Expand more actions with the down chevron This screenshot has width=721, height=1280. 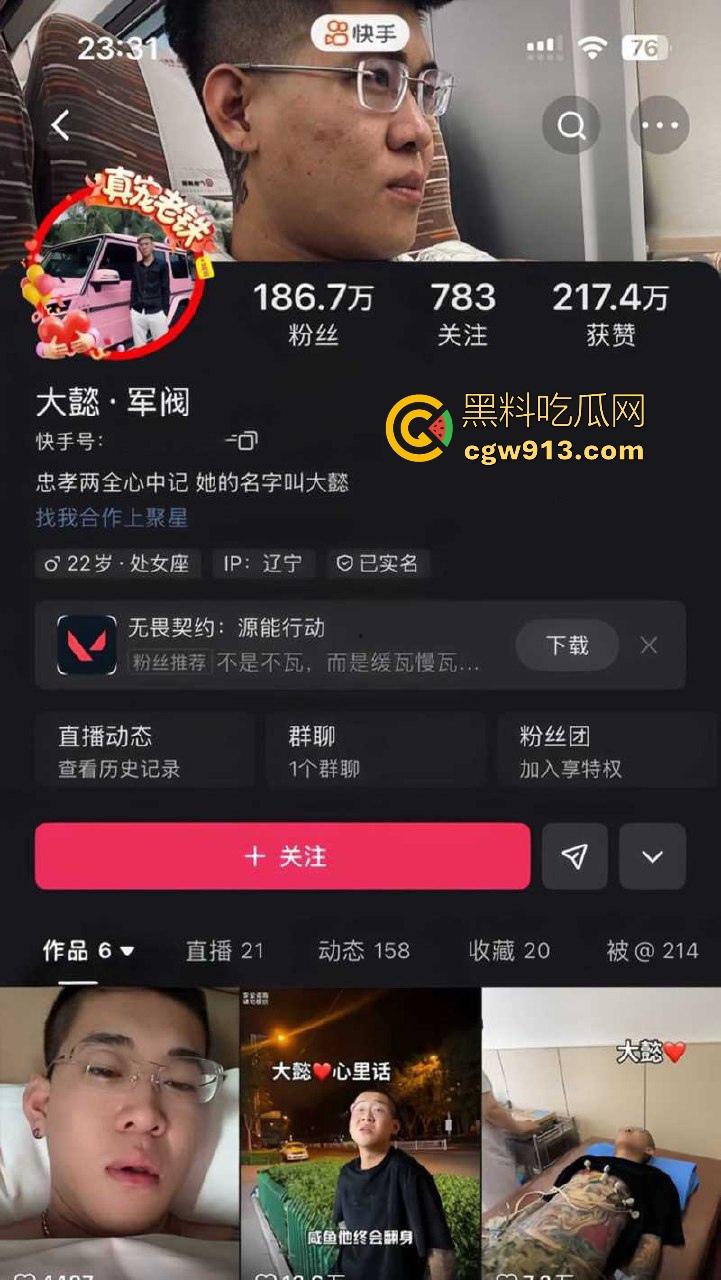click(x=652, y=856)
